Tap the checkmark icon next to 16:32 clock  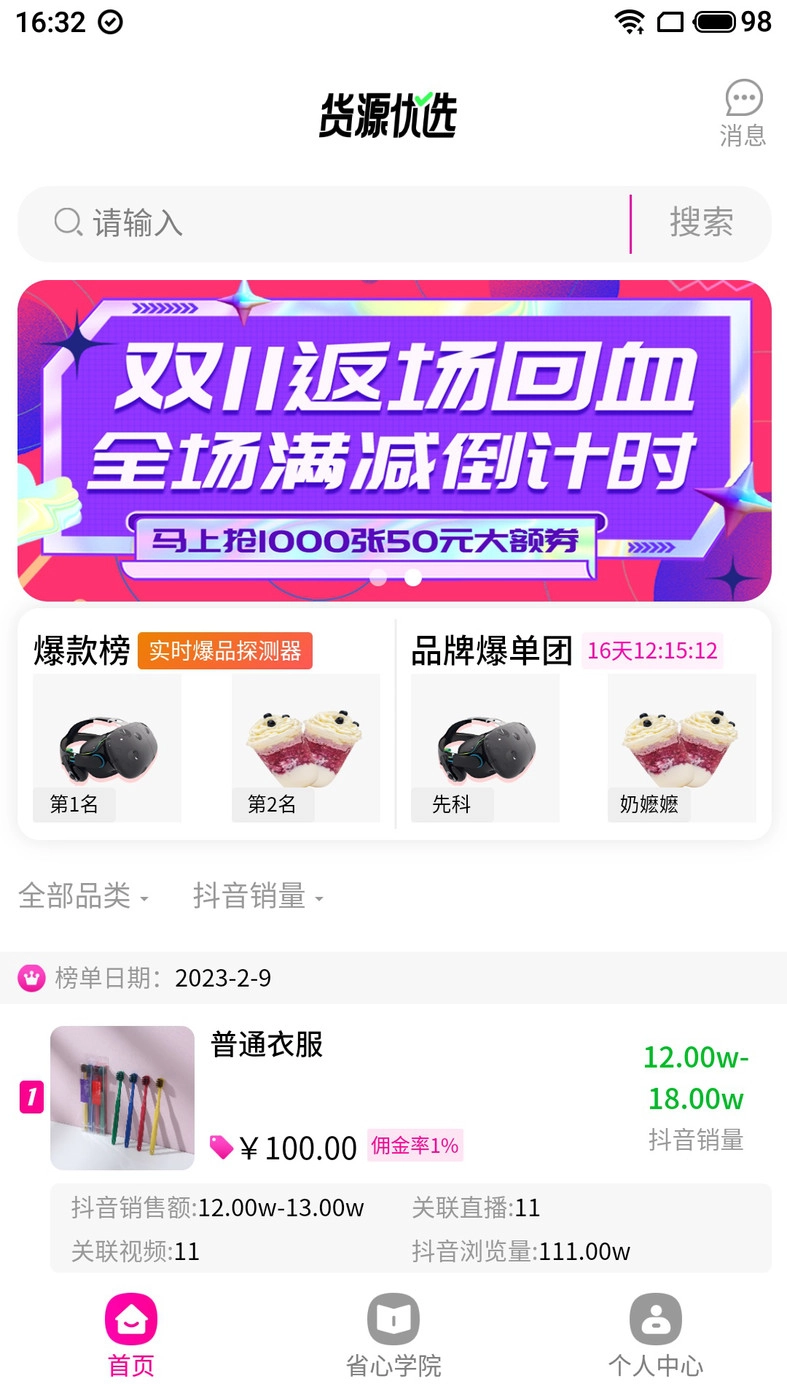(110, 22)
